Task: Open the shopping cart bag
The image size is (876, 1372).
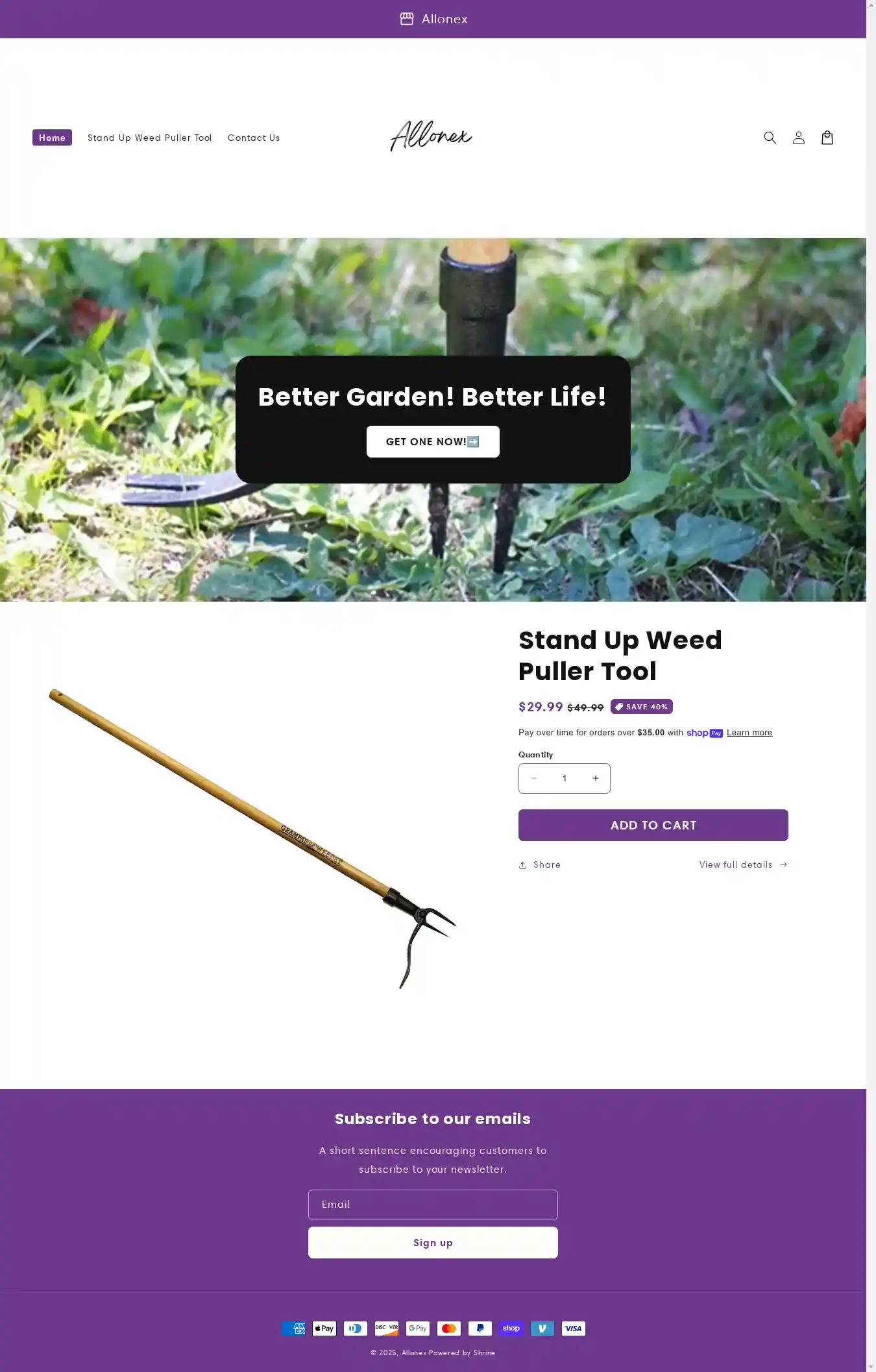Action: tap(827, 138)
